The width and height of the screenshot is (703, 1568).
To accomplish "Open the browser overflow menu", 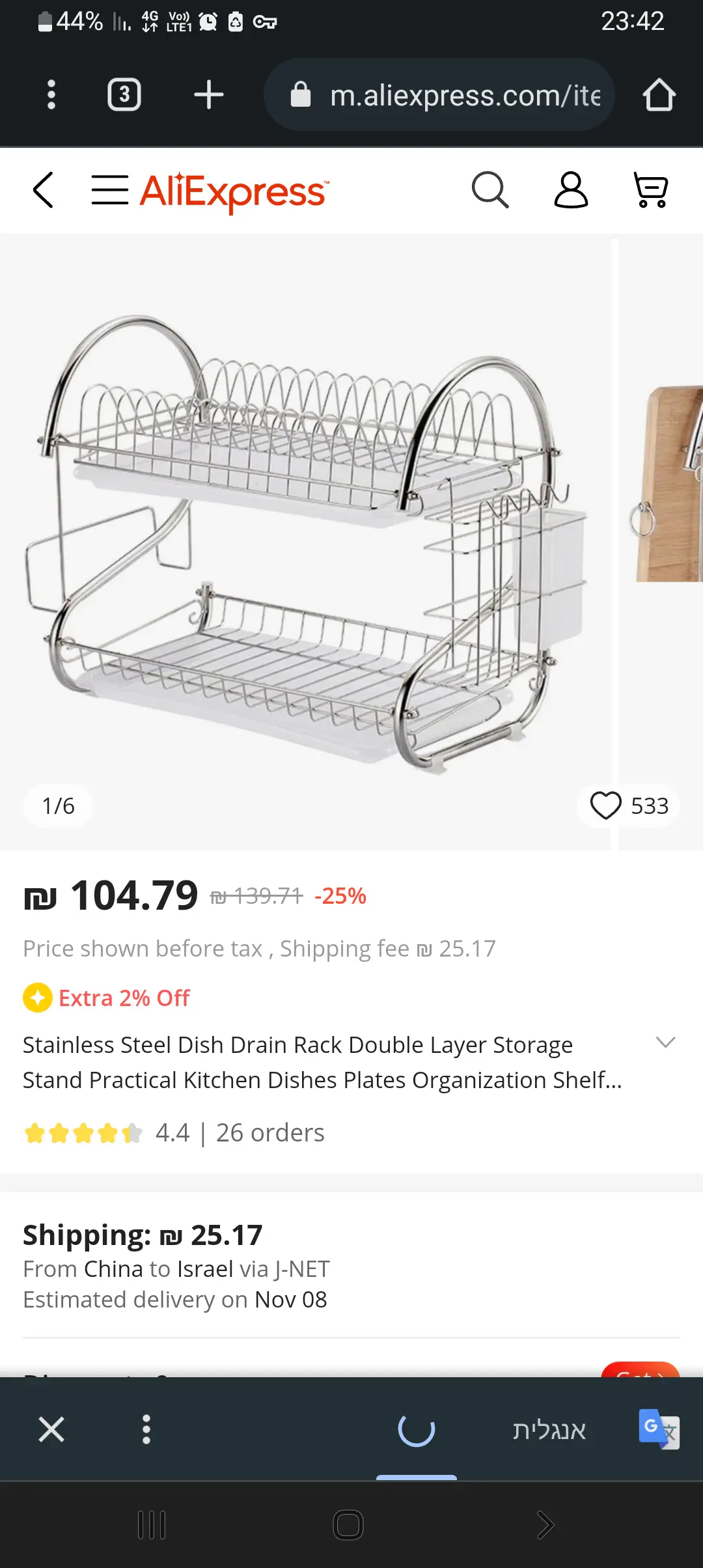I will [51, 95].
